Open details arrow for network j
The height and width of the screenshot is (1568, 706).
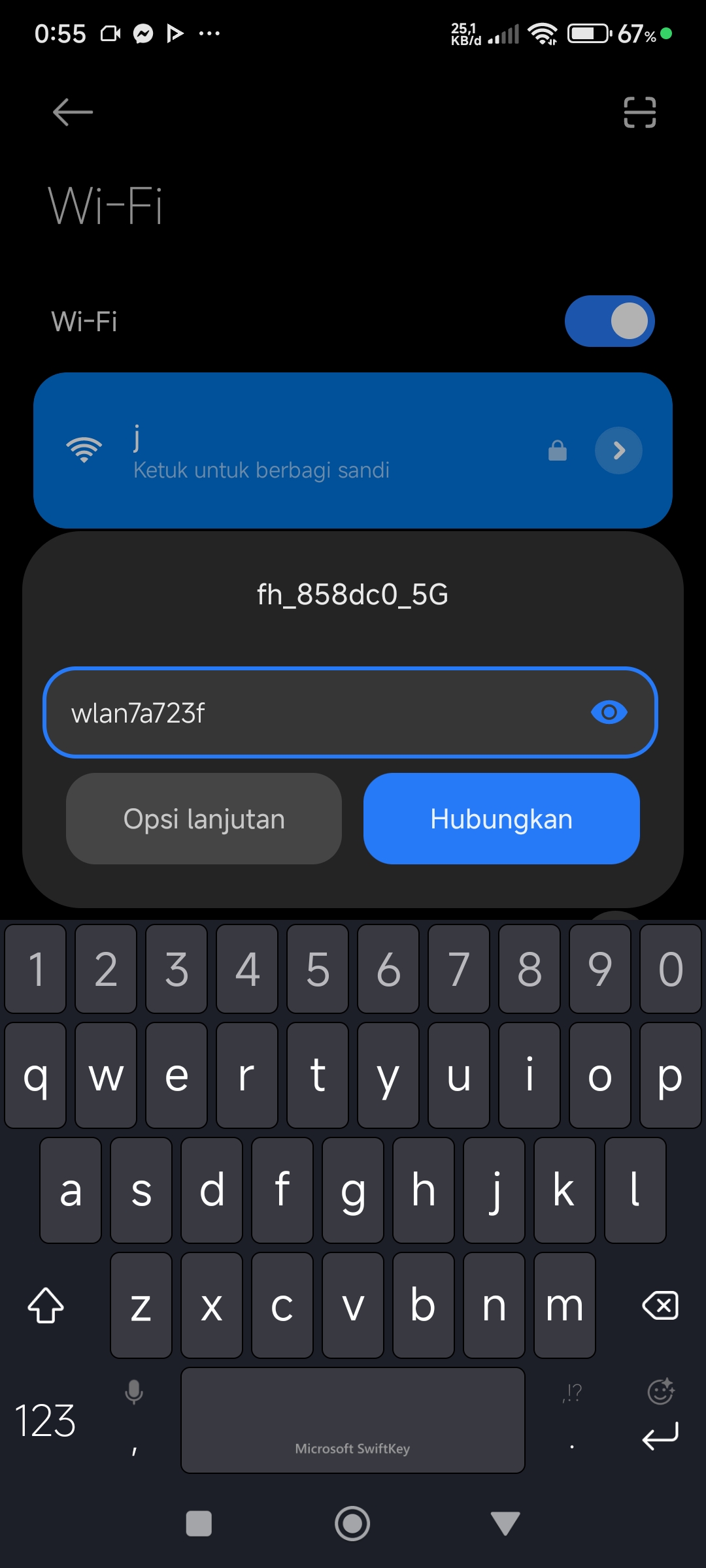[x=618, y=450]
